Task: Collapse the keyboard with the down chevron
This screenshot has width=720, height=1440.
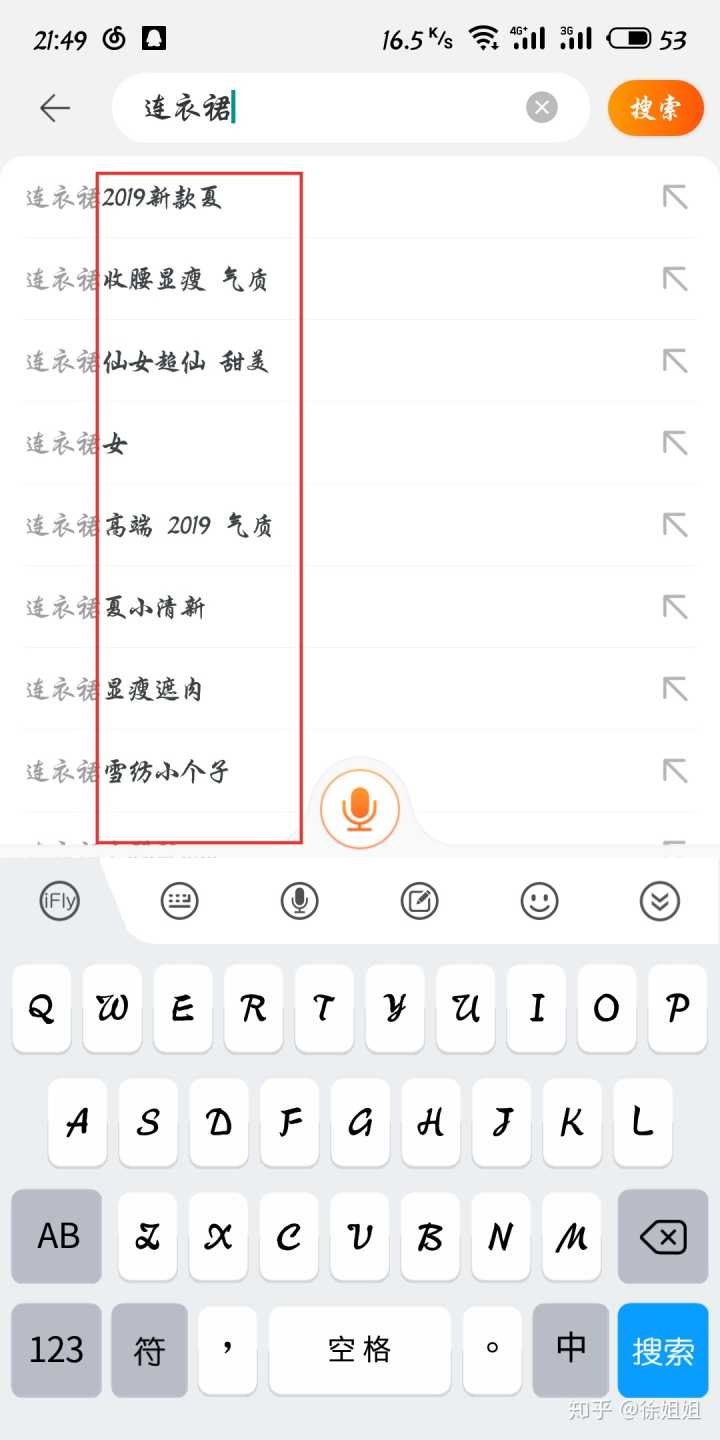Action: 659,901
